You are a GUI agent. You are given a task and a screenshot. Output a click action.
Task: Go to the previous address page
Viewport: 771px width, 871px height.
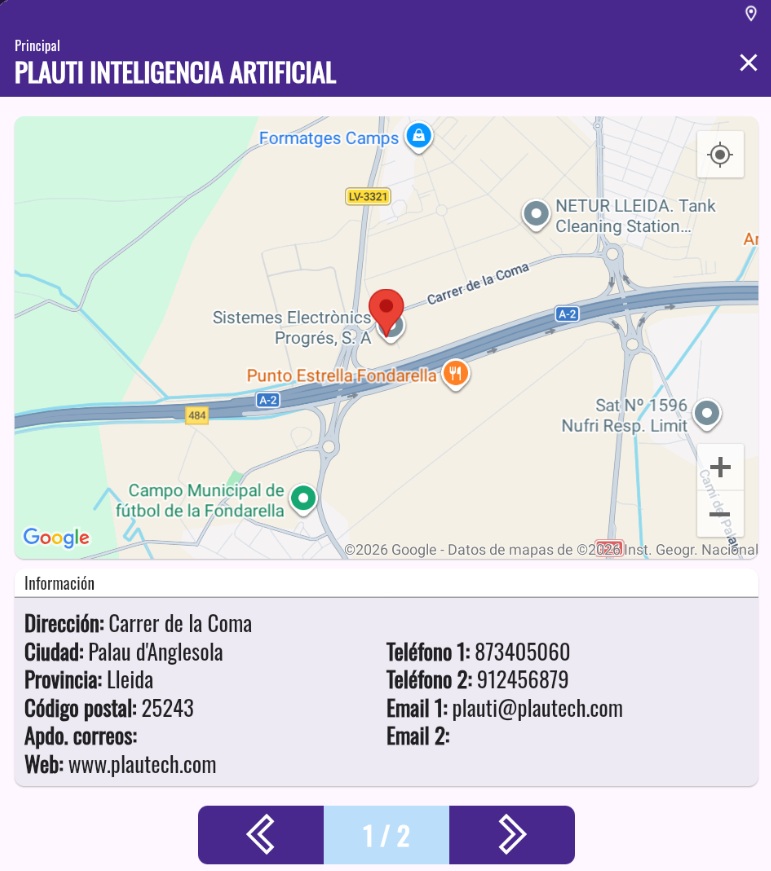[x=261, y=835]
